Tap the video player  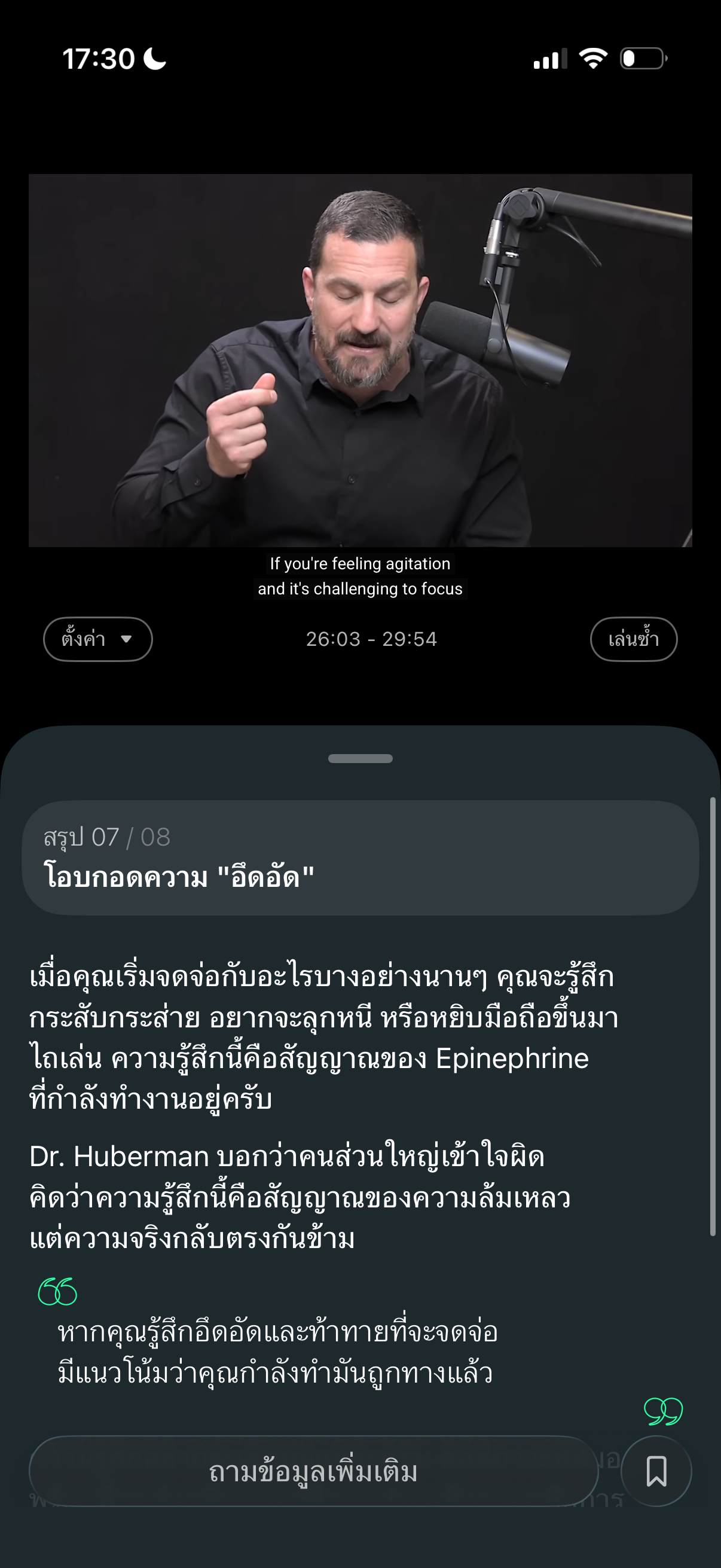(x=360, y=361)
